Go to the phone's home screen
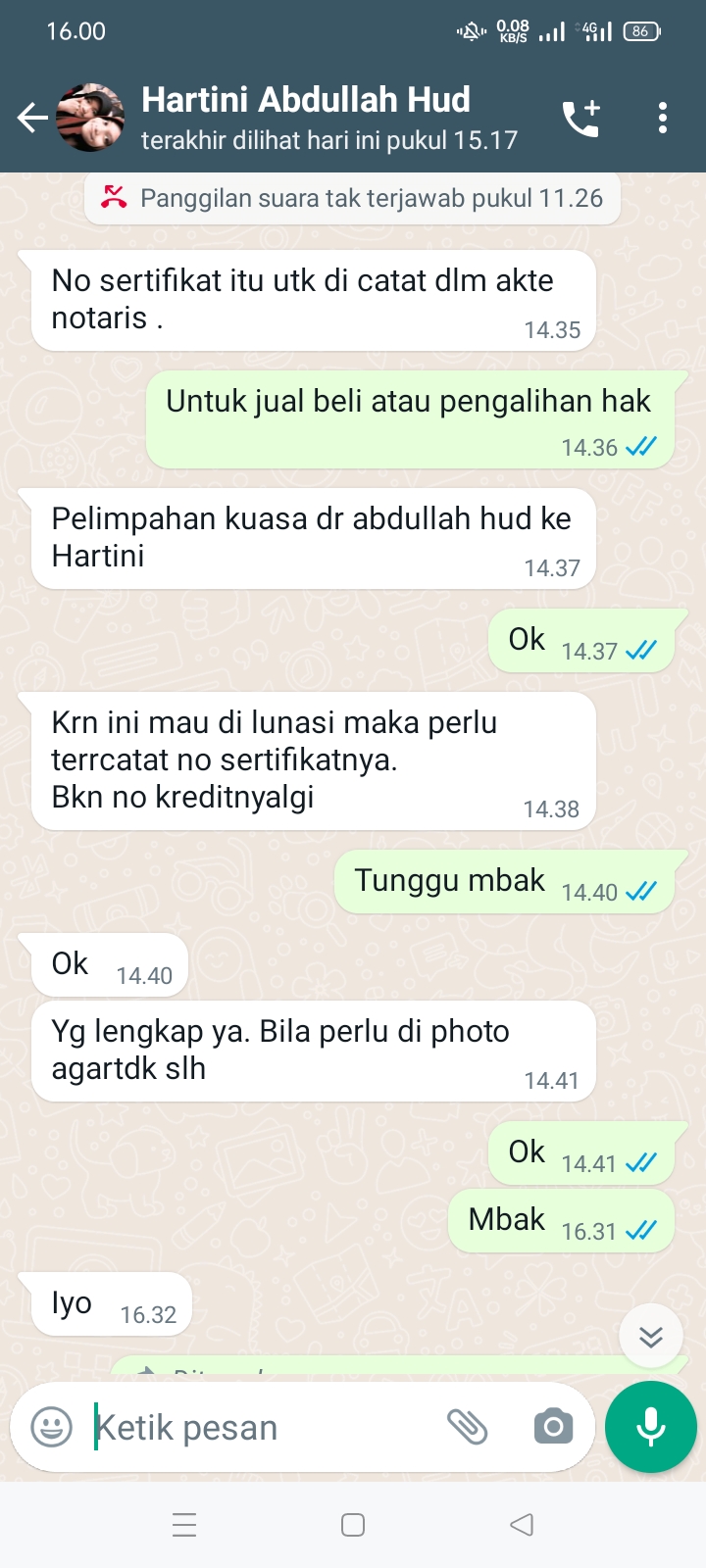Viewport: 706px width, 1568px height. [353, 1525]
